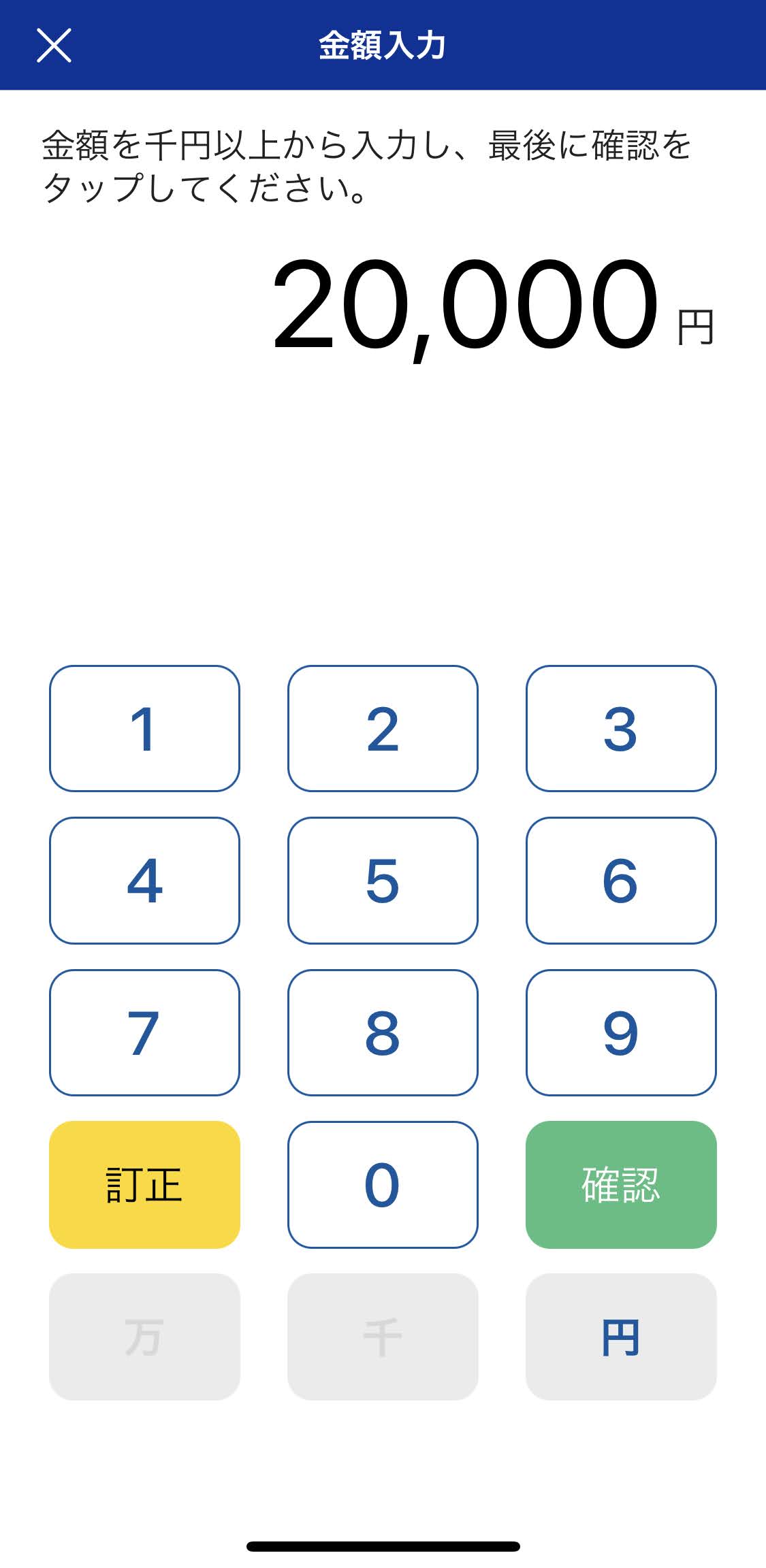
Task: Input digit 3 for the amount
Action: (x=621, y=728)
